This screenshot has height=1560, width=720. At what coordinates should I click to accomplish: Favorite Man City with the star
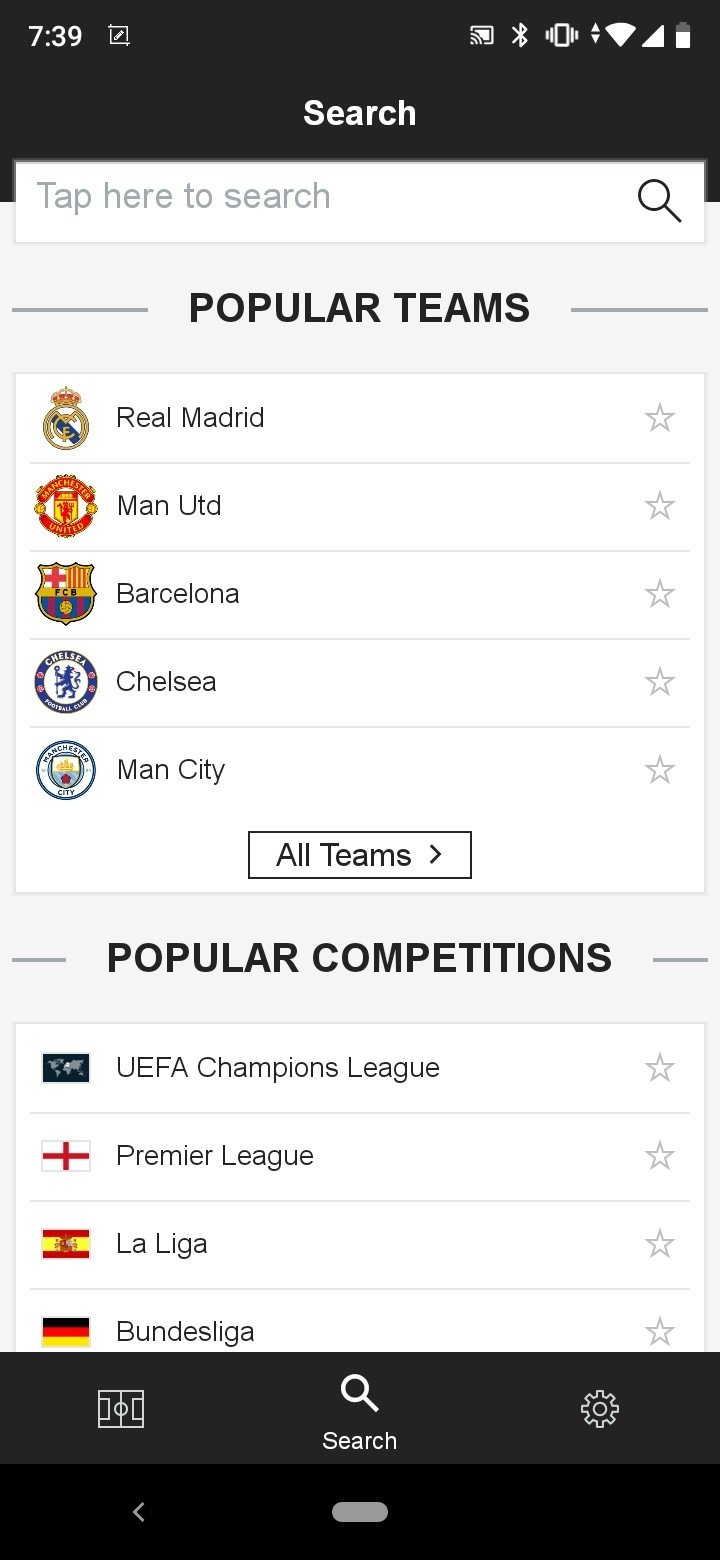tap(660, 770)
